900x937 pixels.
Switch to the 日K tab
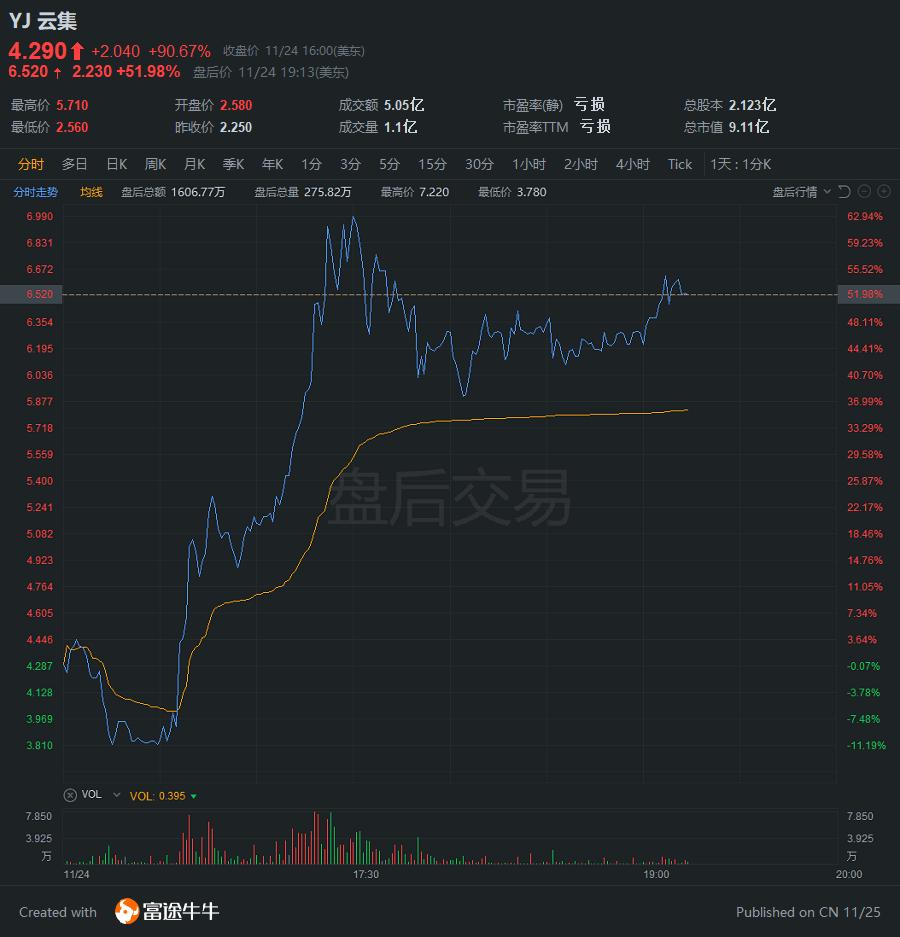[x=117, y=164]
